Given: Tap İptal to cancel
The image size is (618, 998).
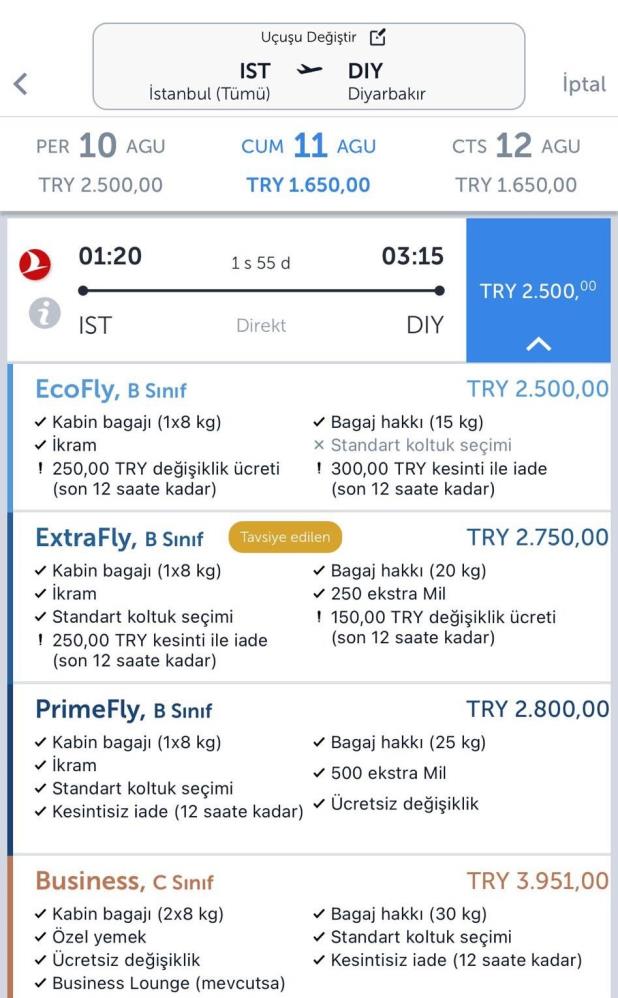Looking at the screenshot, I should click(x=583, y=84).
